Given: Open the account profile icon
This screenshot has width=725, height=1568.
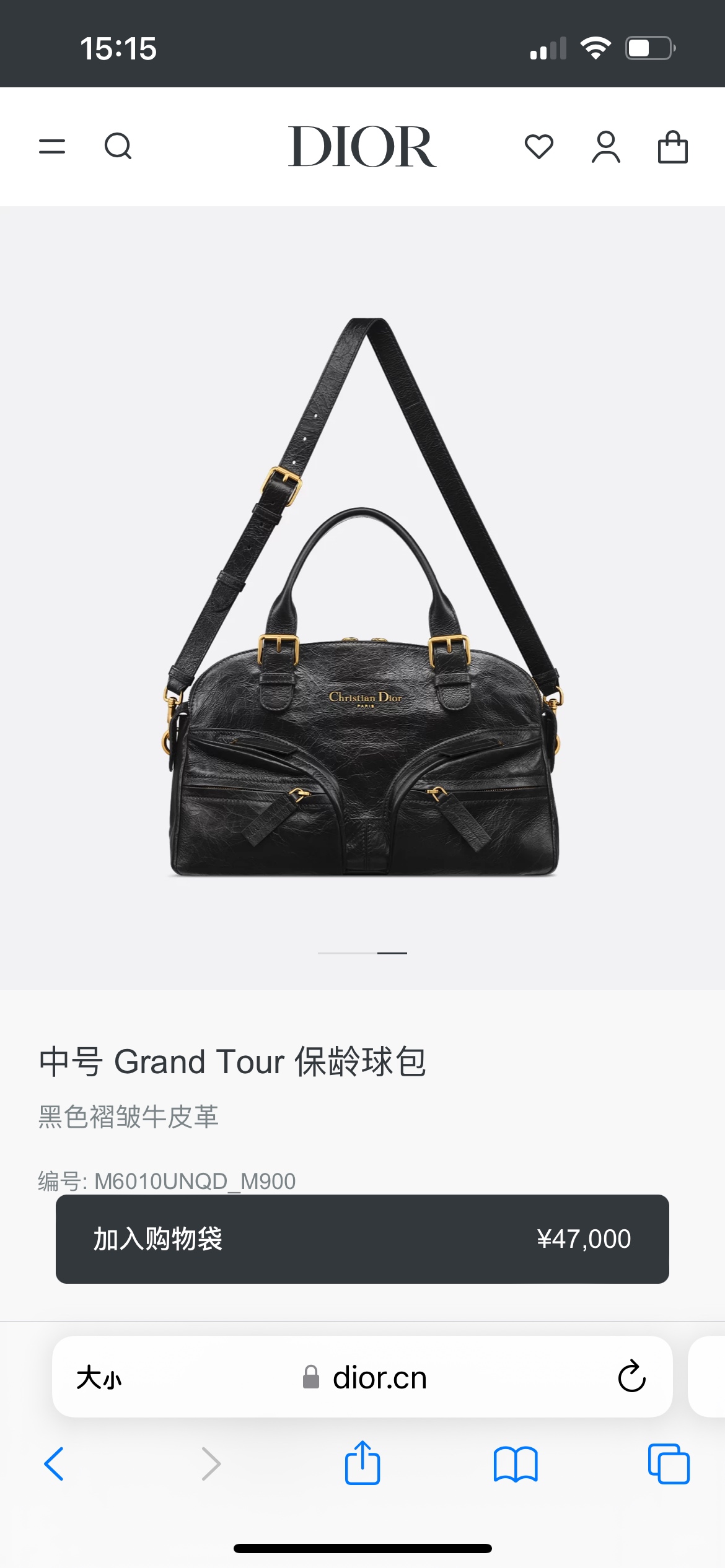Looking at the screenshot, I should tap(605, 147).
